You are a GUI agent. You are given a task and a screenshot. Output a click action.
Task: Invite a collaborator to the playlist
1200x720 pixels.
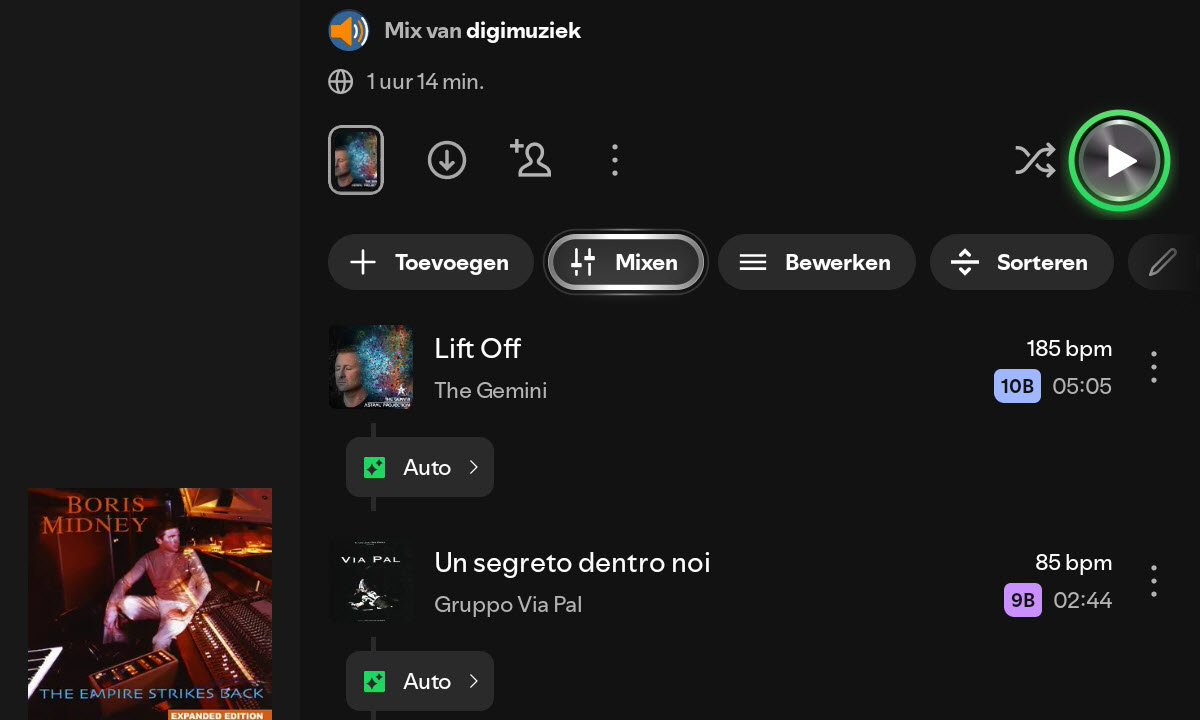(x=531, y=160)
